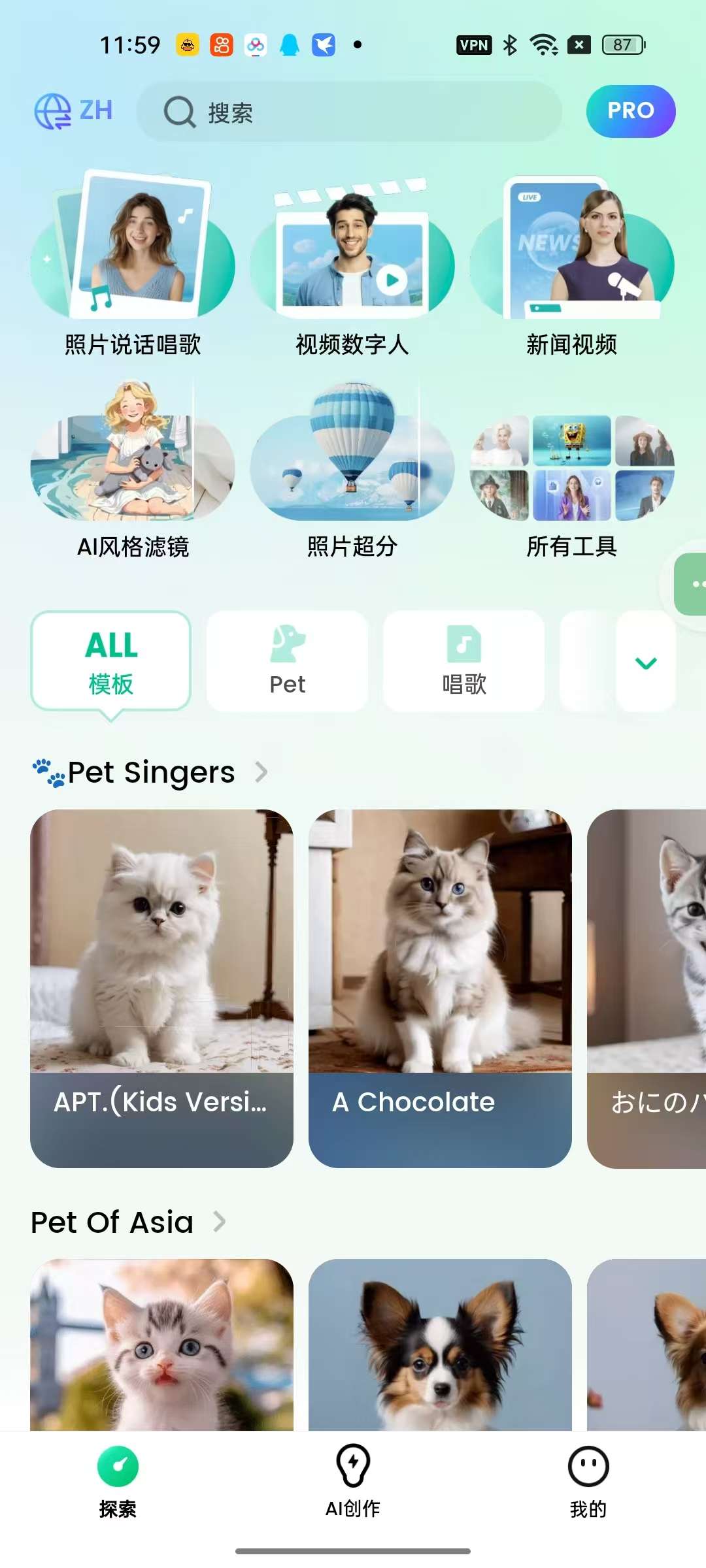This screenshot has height=1568, width=706.
Task: Go to the AI创作 tab
Action: 353,1480
